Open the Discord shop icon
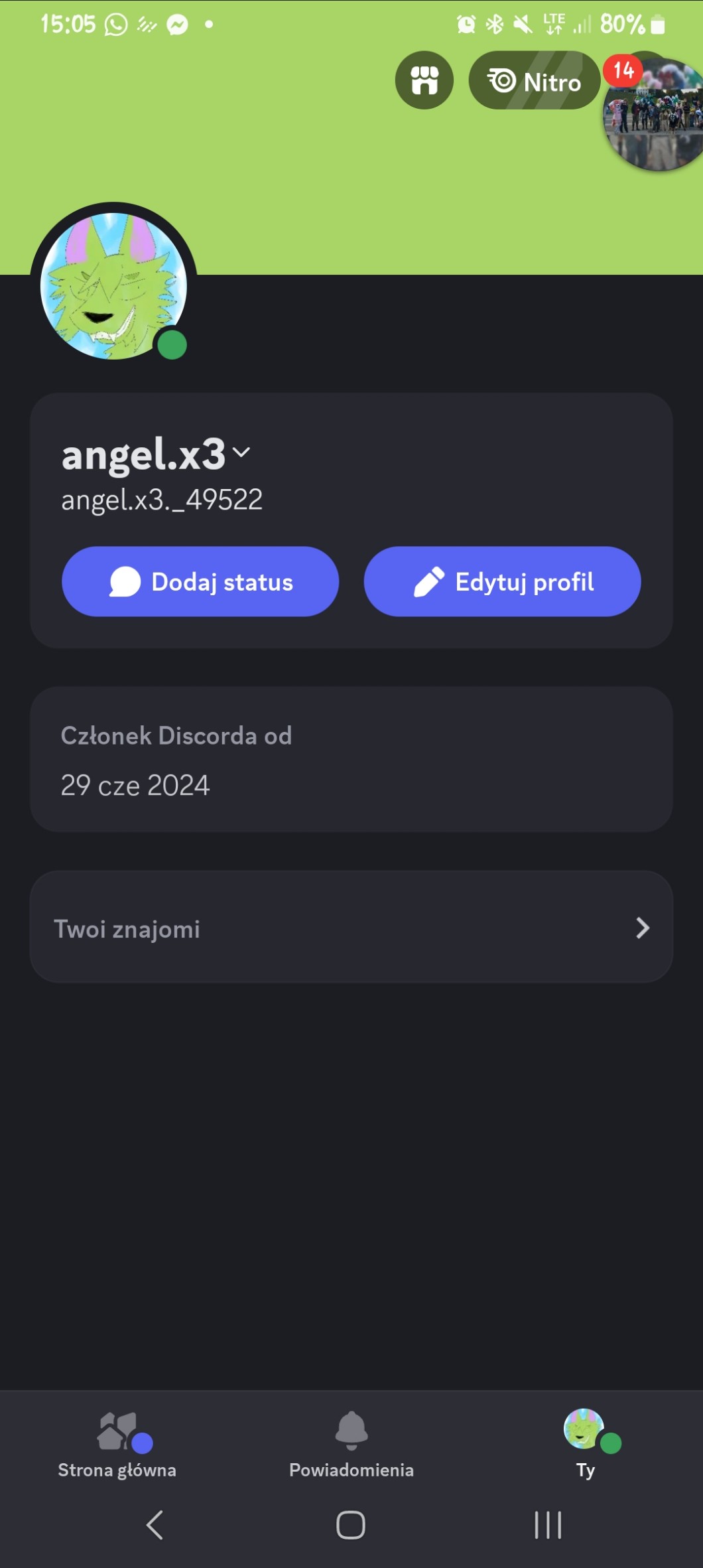 424,80
